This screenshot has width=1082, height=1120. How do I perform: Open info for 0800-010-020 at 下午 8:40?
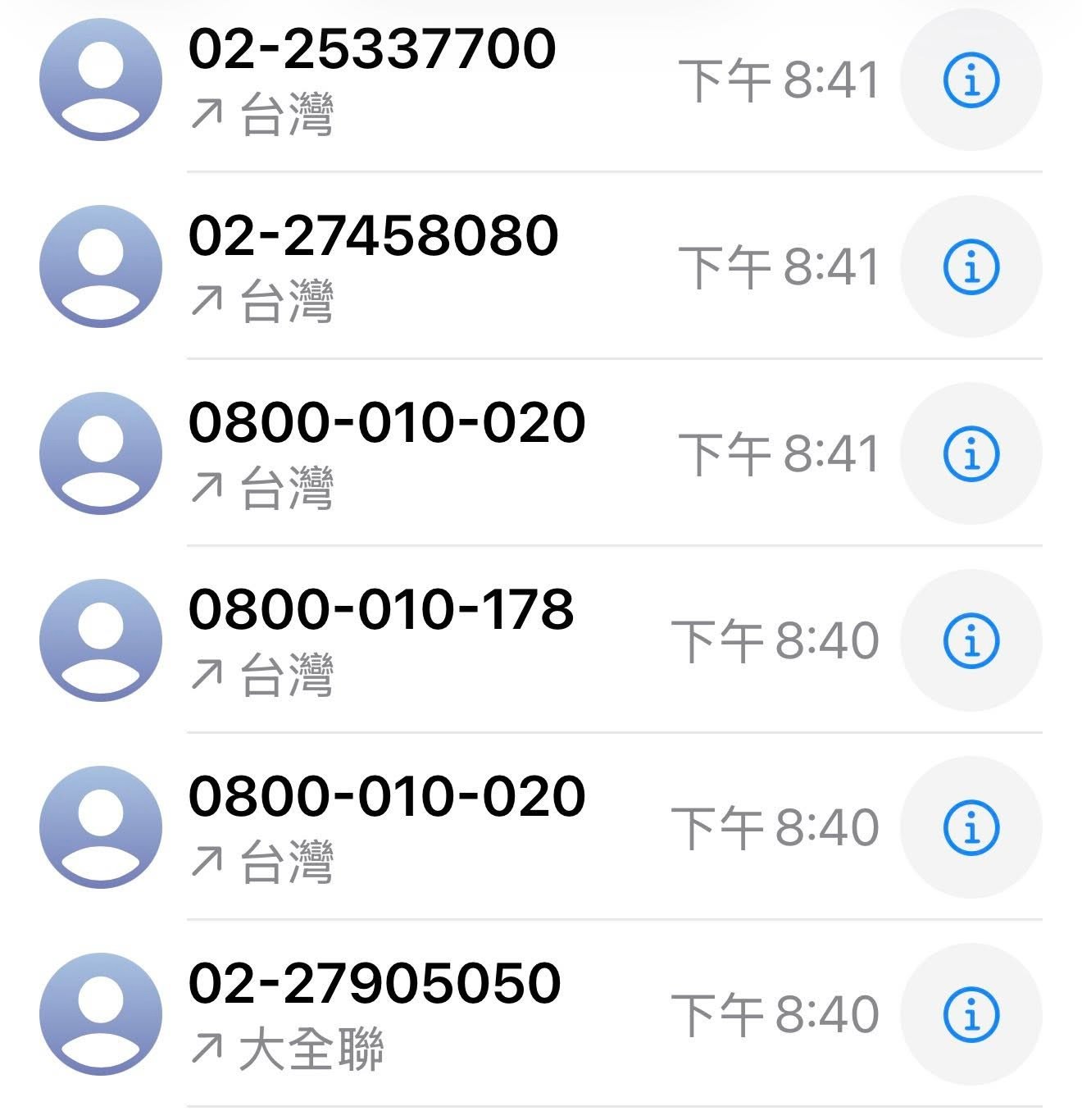tap(971, 828)
